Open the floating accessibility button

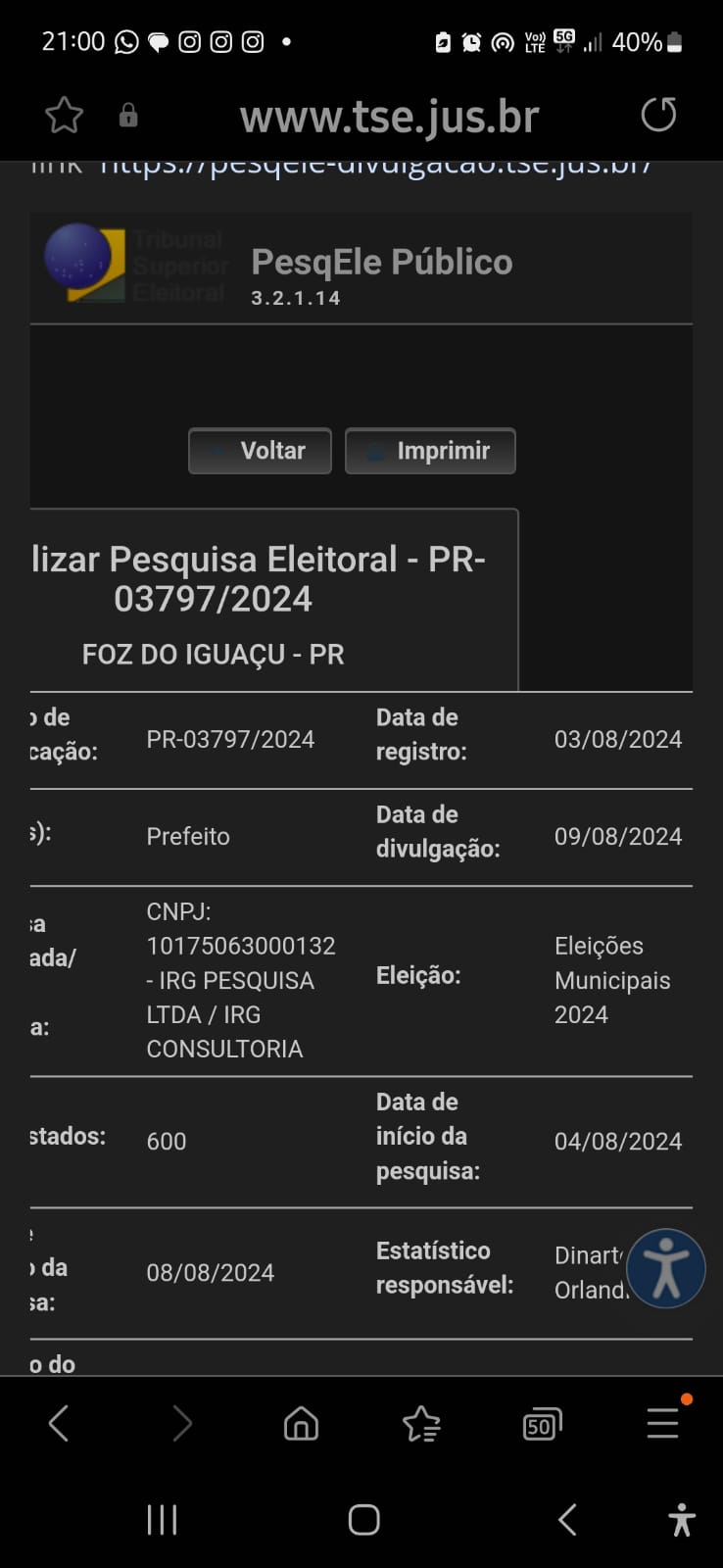[666, 1268]
